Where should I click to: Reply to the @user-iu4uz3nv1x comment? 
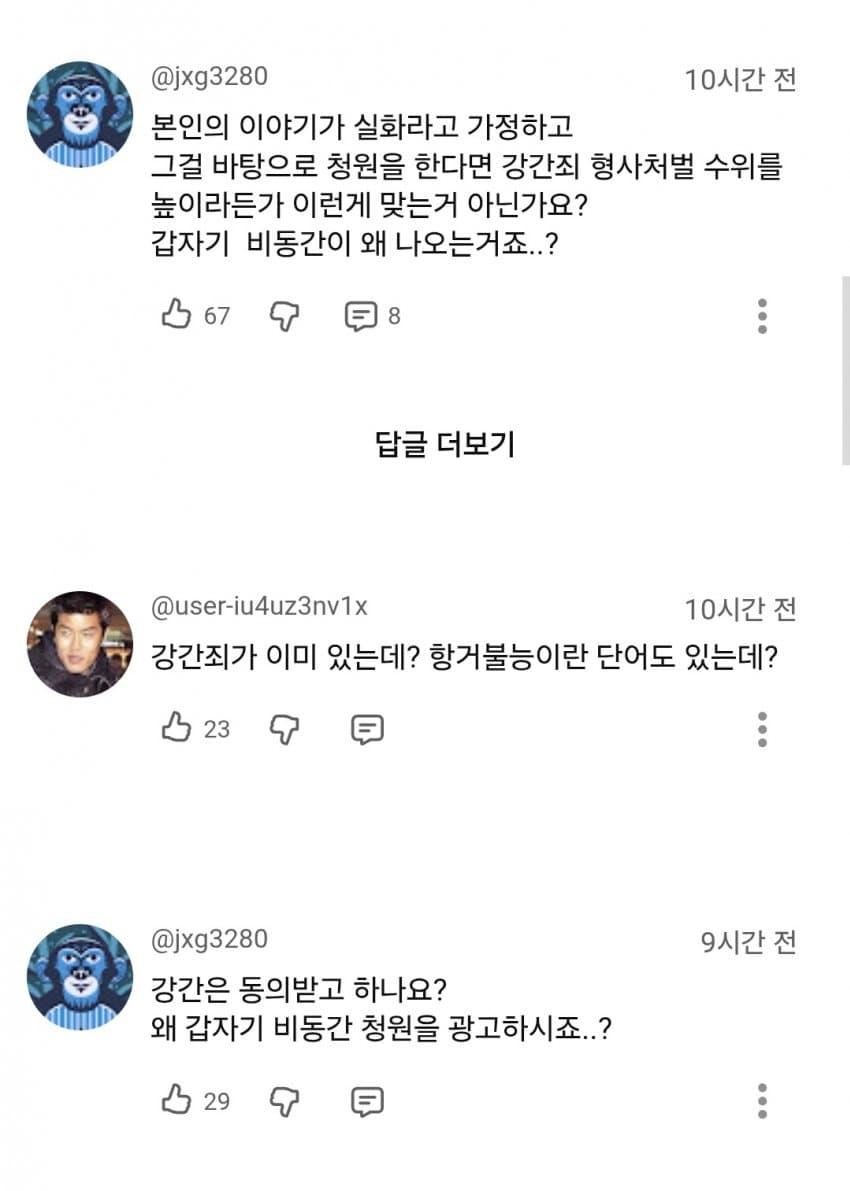point(367,729)
